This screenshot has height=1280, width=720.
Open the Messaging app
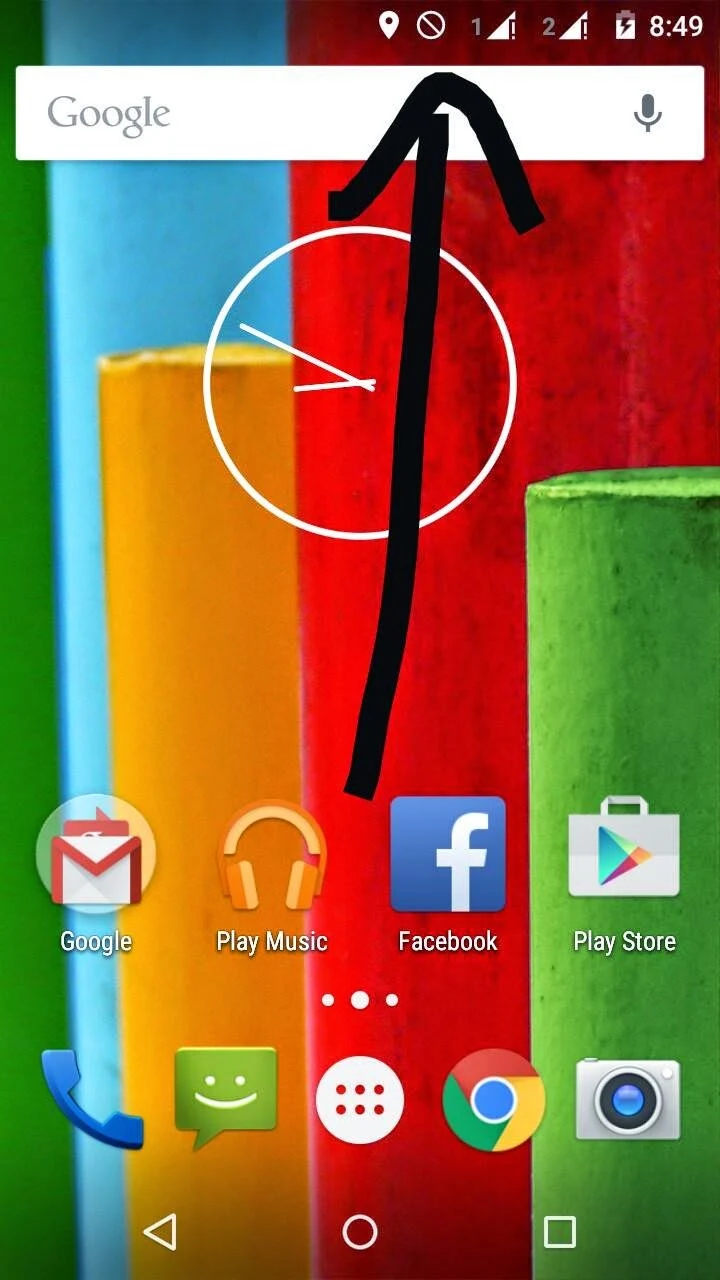click(226, 1100)
